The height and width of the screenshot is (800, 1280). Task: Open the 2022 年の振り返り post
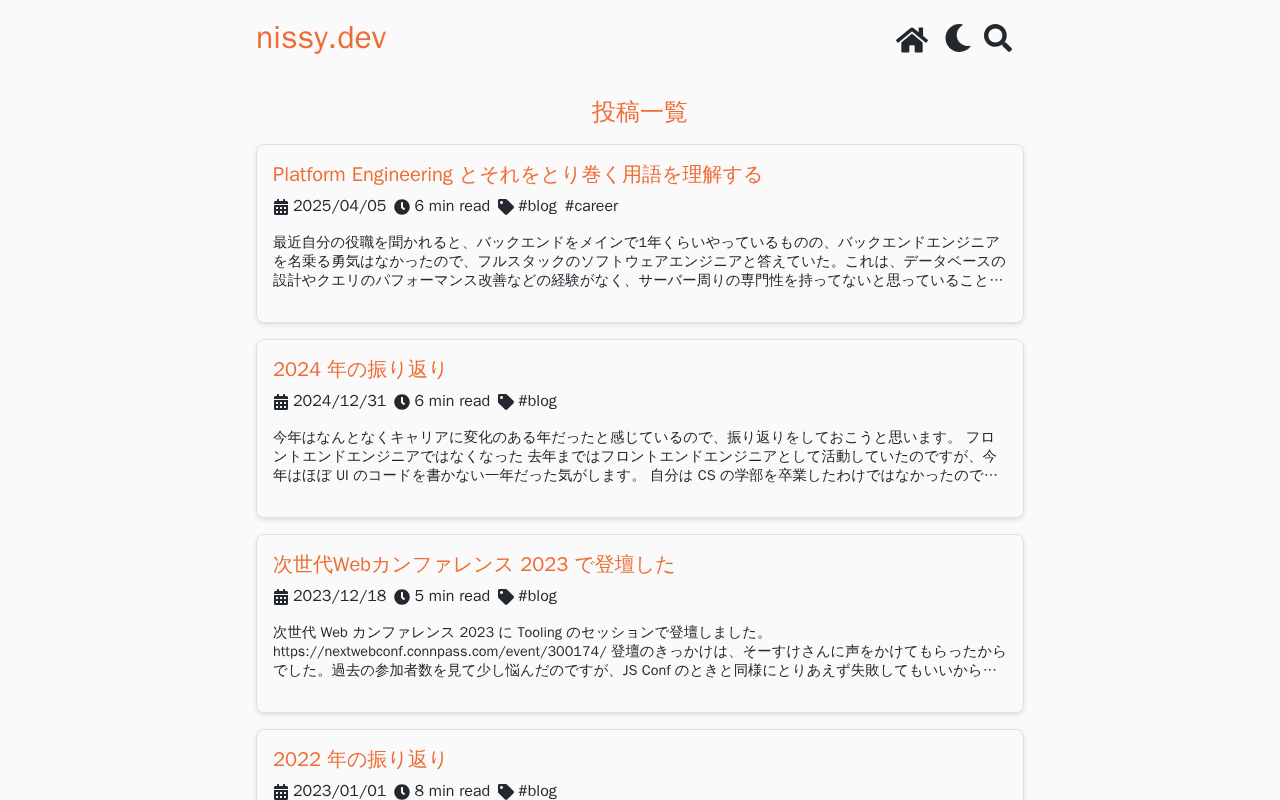(x=360, y=760)
